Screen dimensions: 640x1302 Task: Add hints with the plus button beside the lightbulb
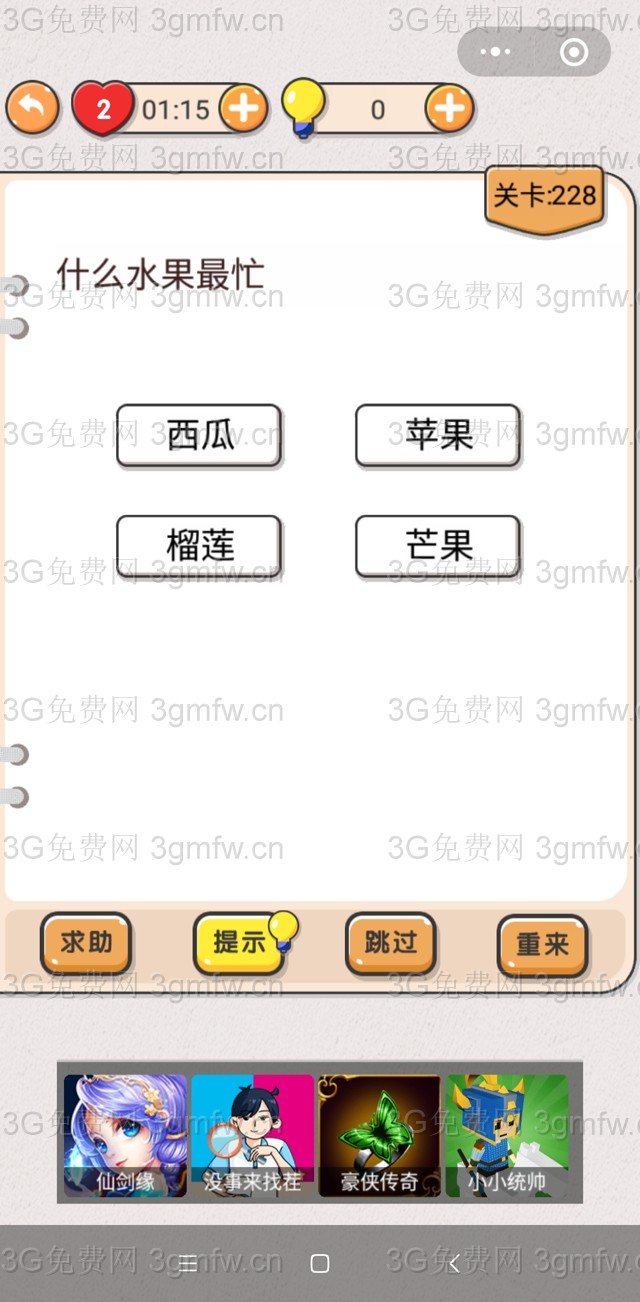(x=449, y=108)
